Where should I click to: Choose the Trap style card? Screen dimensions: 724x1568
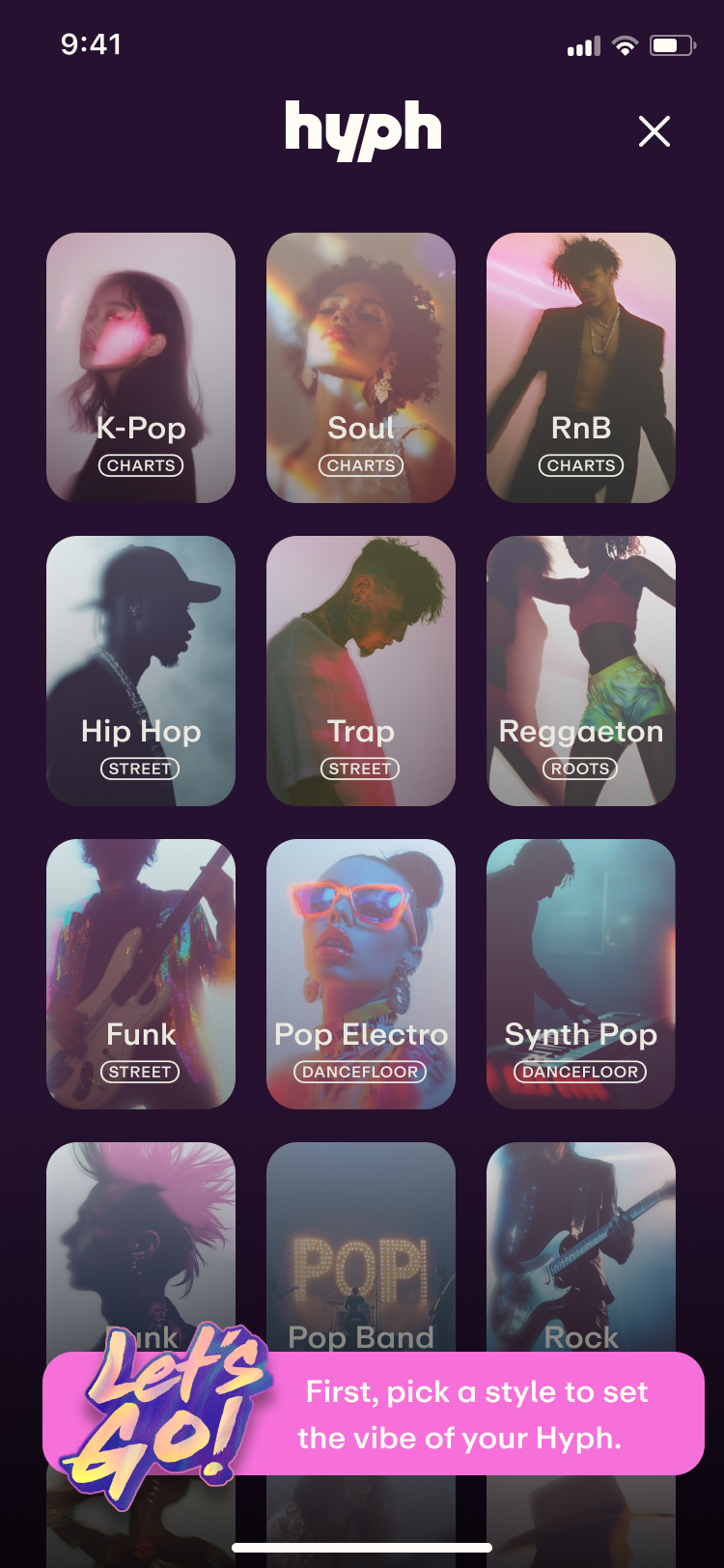coord(361,671)
